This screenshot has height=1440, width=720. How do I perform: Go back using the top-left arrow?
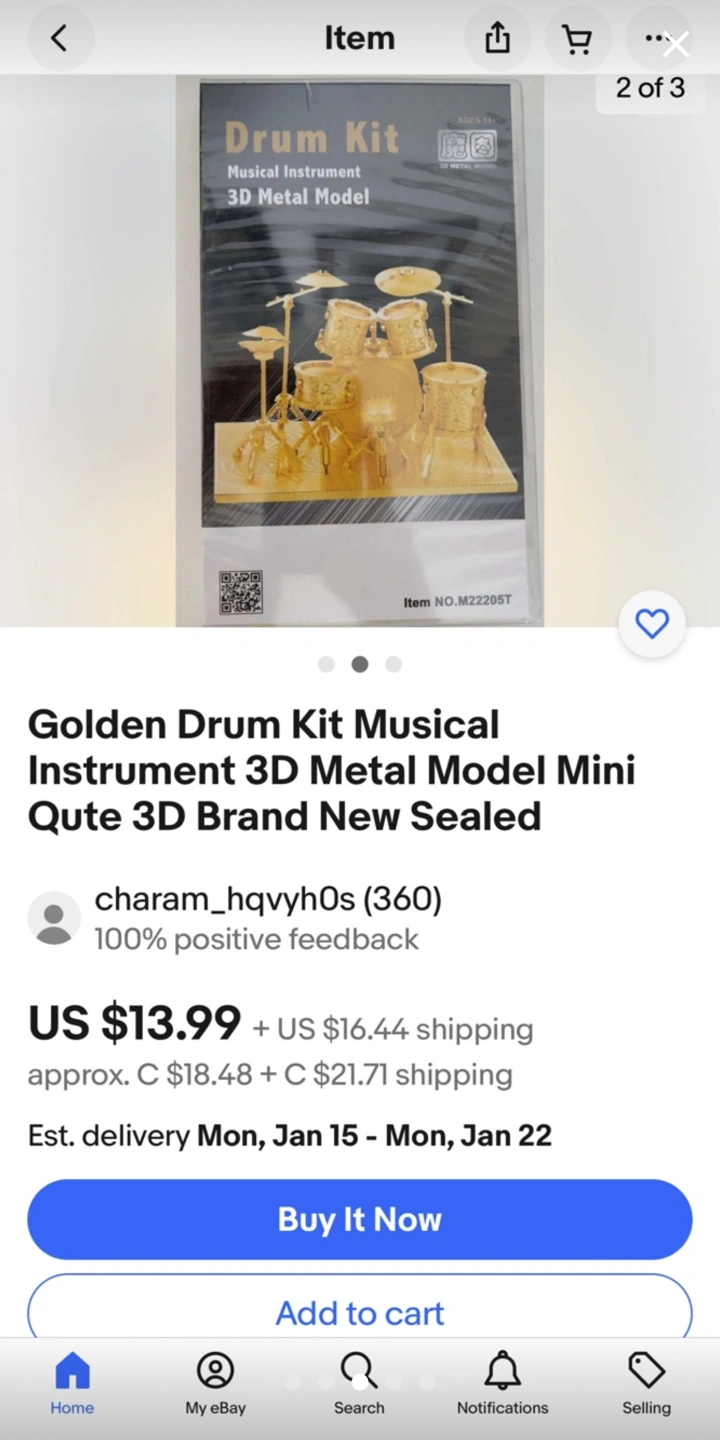(x=59, y=38)
